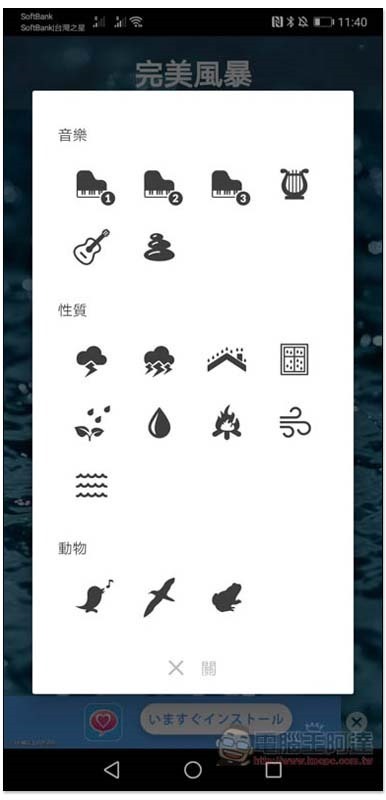The width and height of the screenshot is (386, 800).
Task: Select the piano 1 music sound
Action: (95, 187)
